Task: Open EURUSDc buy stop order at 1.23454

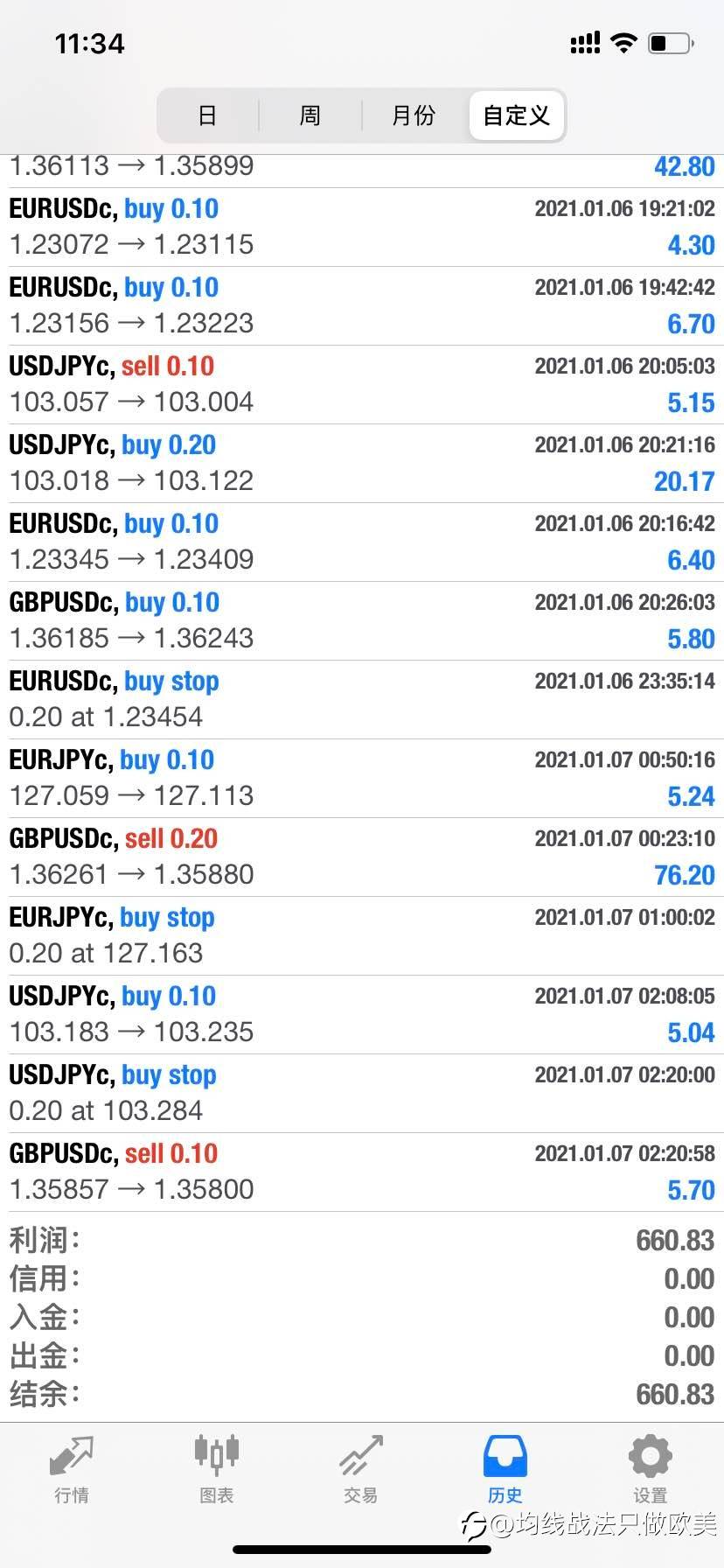Action: pos(362,700)
